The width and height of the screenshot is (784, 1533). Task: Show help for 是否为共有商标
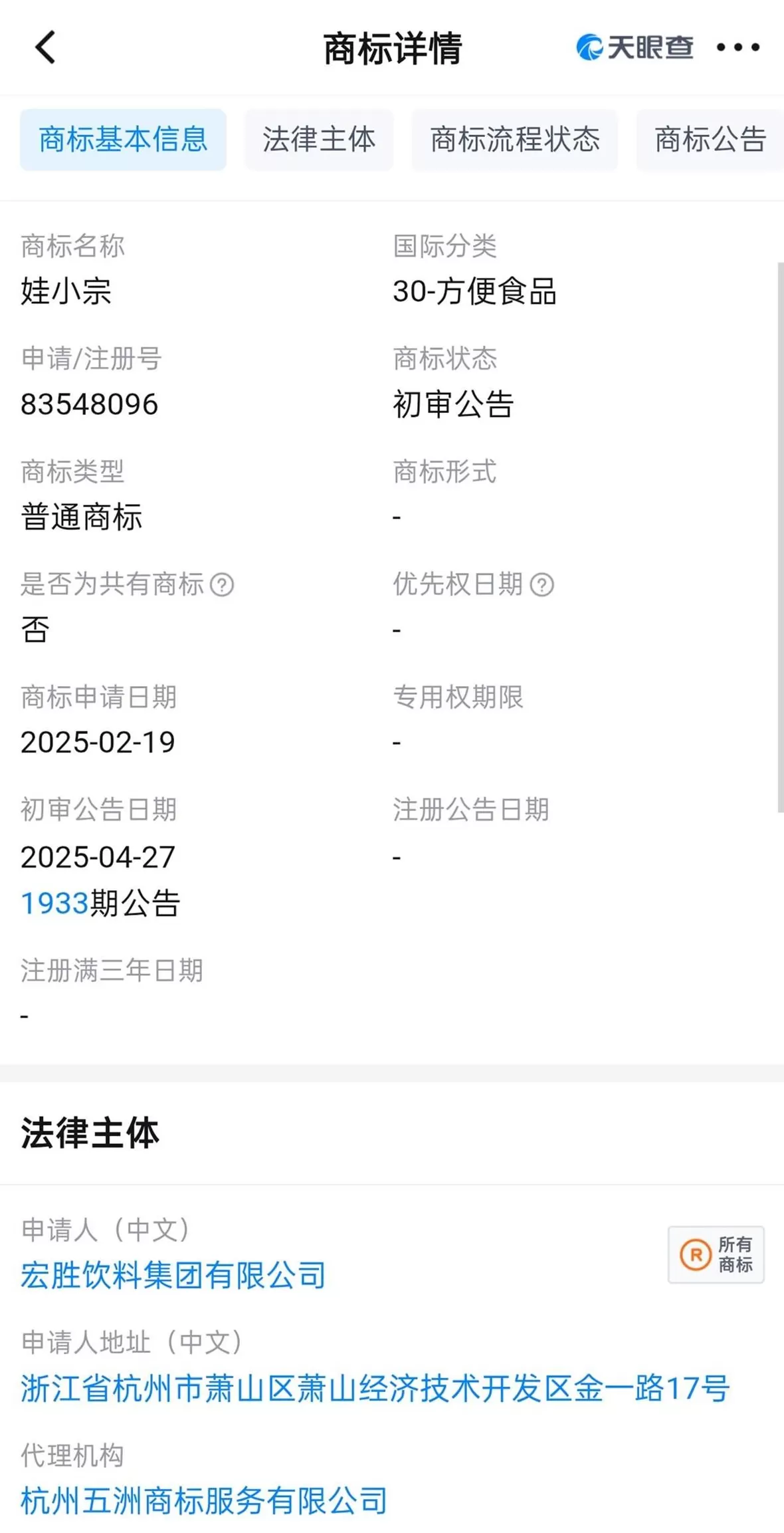click(x=222, y=585)
